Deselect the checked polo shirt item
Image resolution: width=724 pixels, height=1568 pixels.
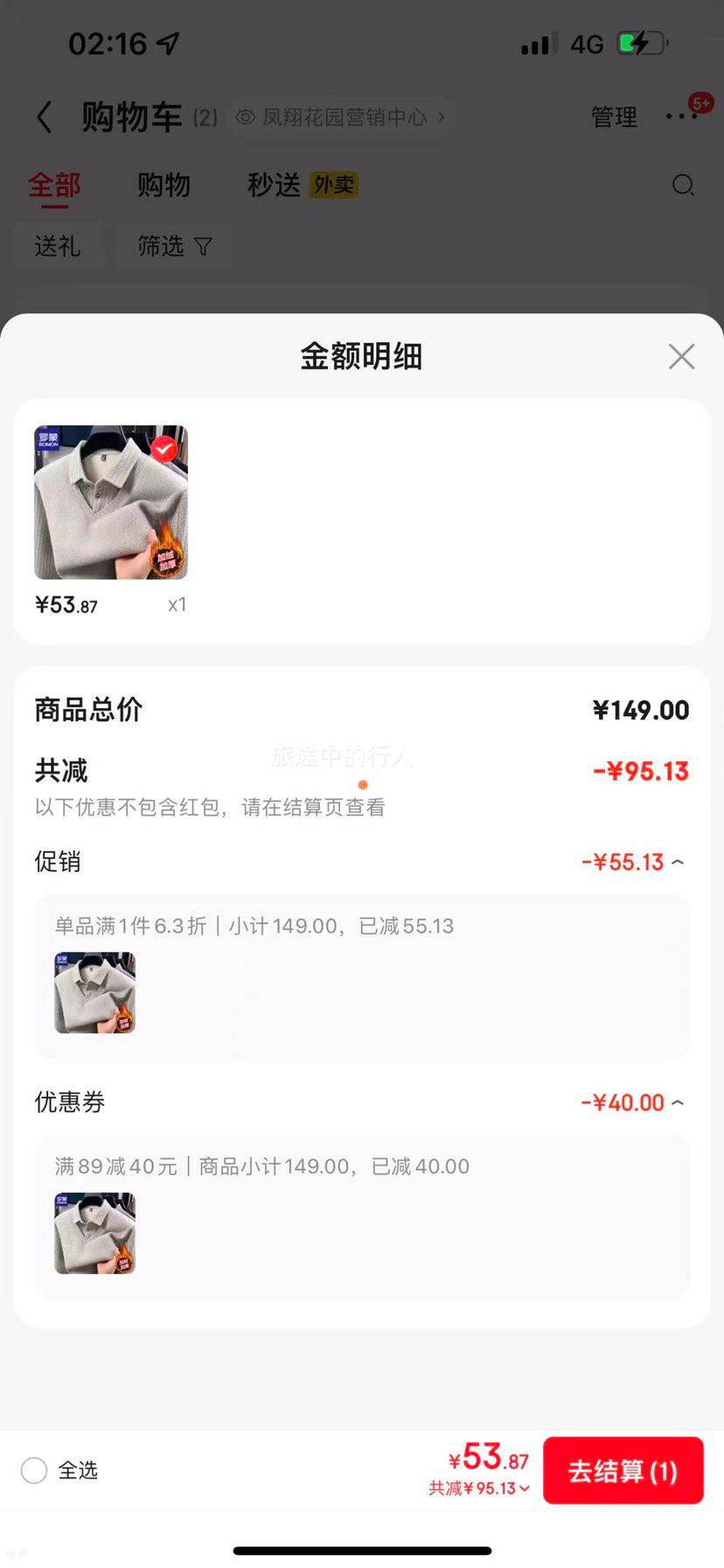pos(163,449)
